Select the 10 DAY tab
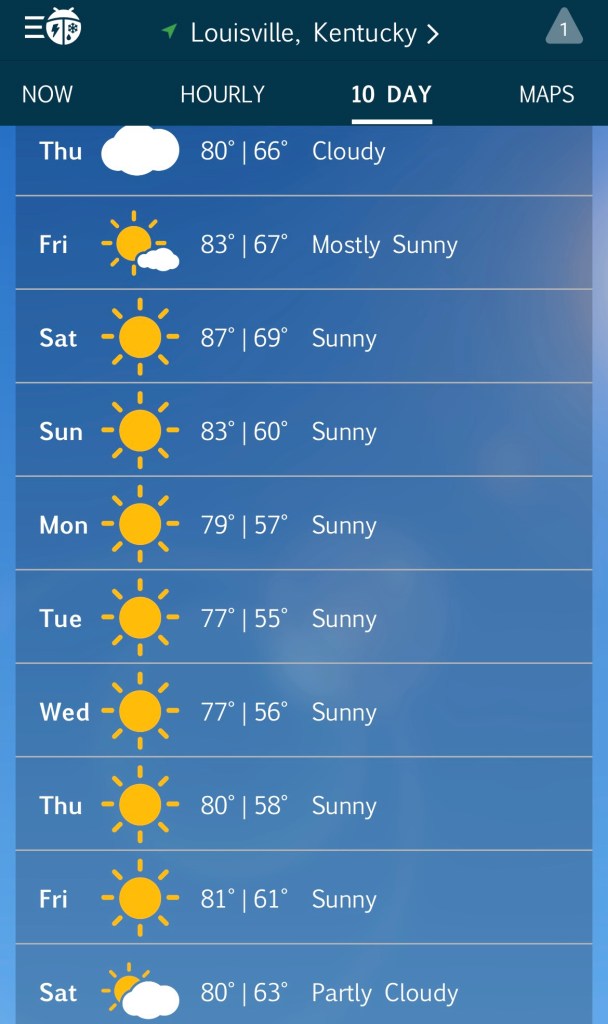Viewport: 608px width, 1024px height. 391,95
